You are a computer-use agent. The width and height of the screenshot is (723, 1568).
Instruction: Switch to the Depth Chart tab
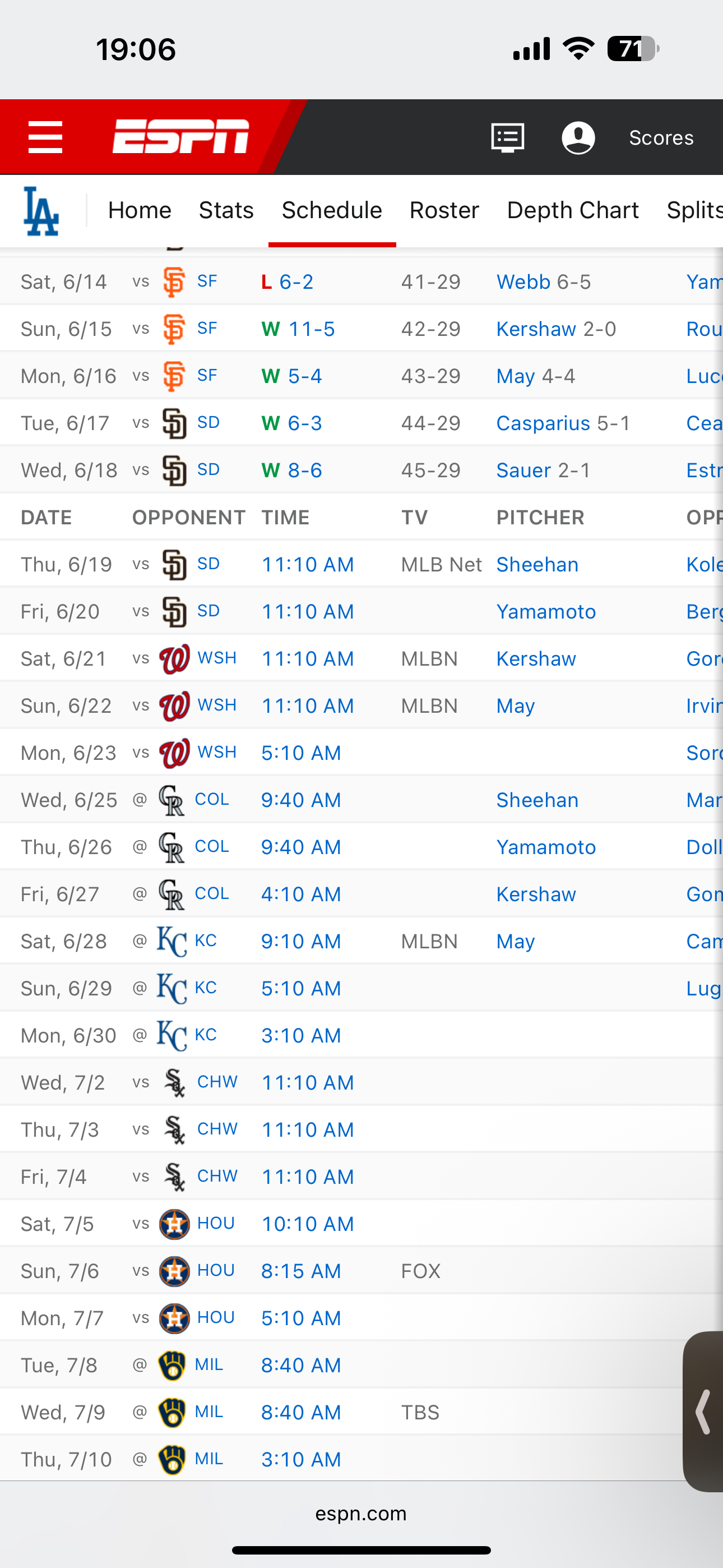[x=573, y=210]
